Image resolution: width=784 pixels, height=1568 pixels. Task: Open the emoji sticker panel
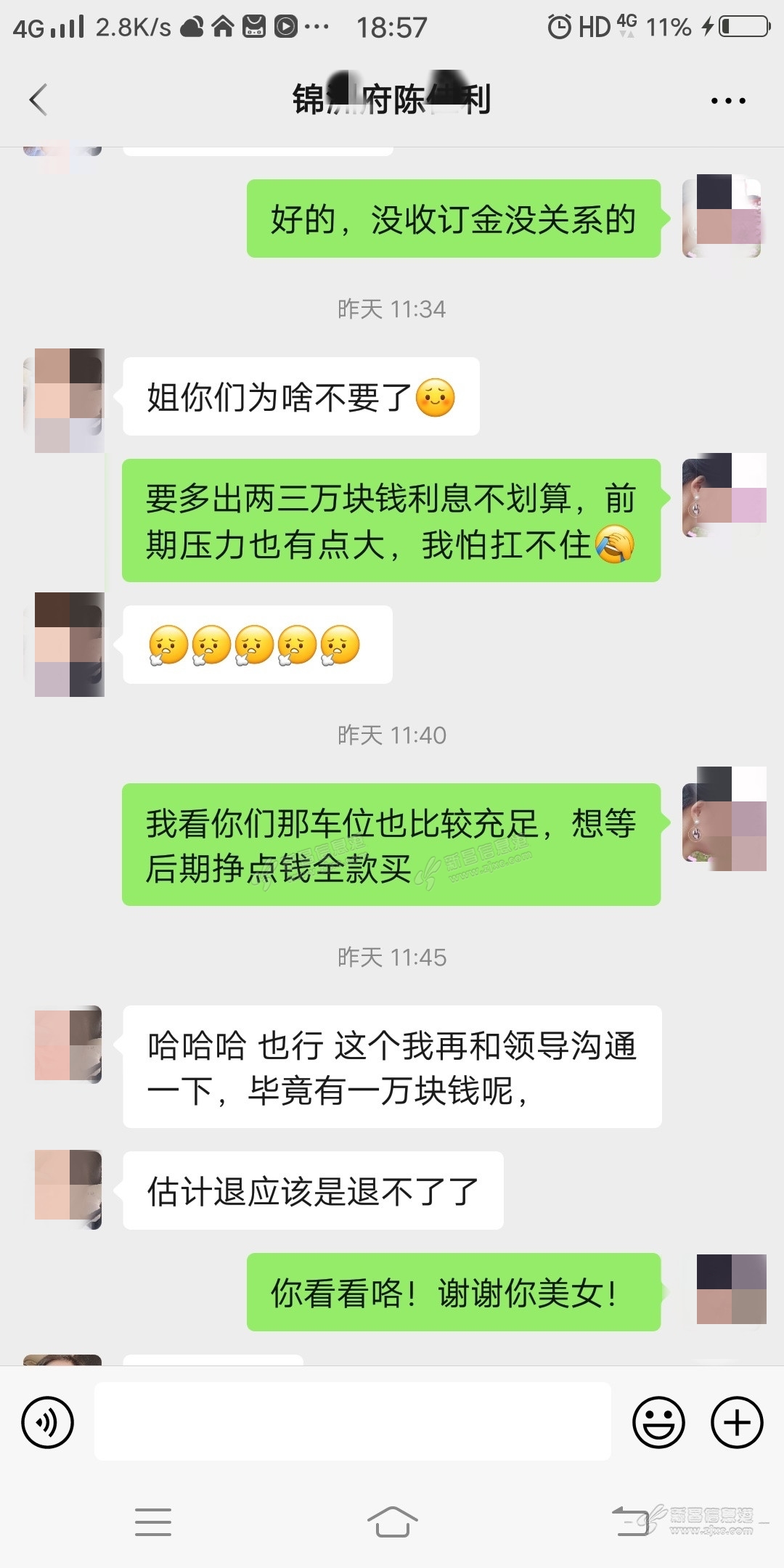[658, 1422]
